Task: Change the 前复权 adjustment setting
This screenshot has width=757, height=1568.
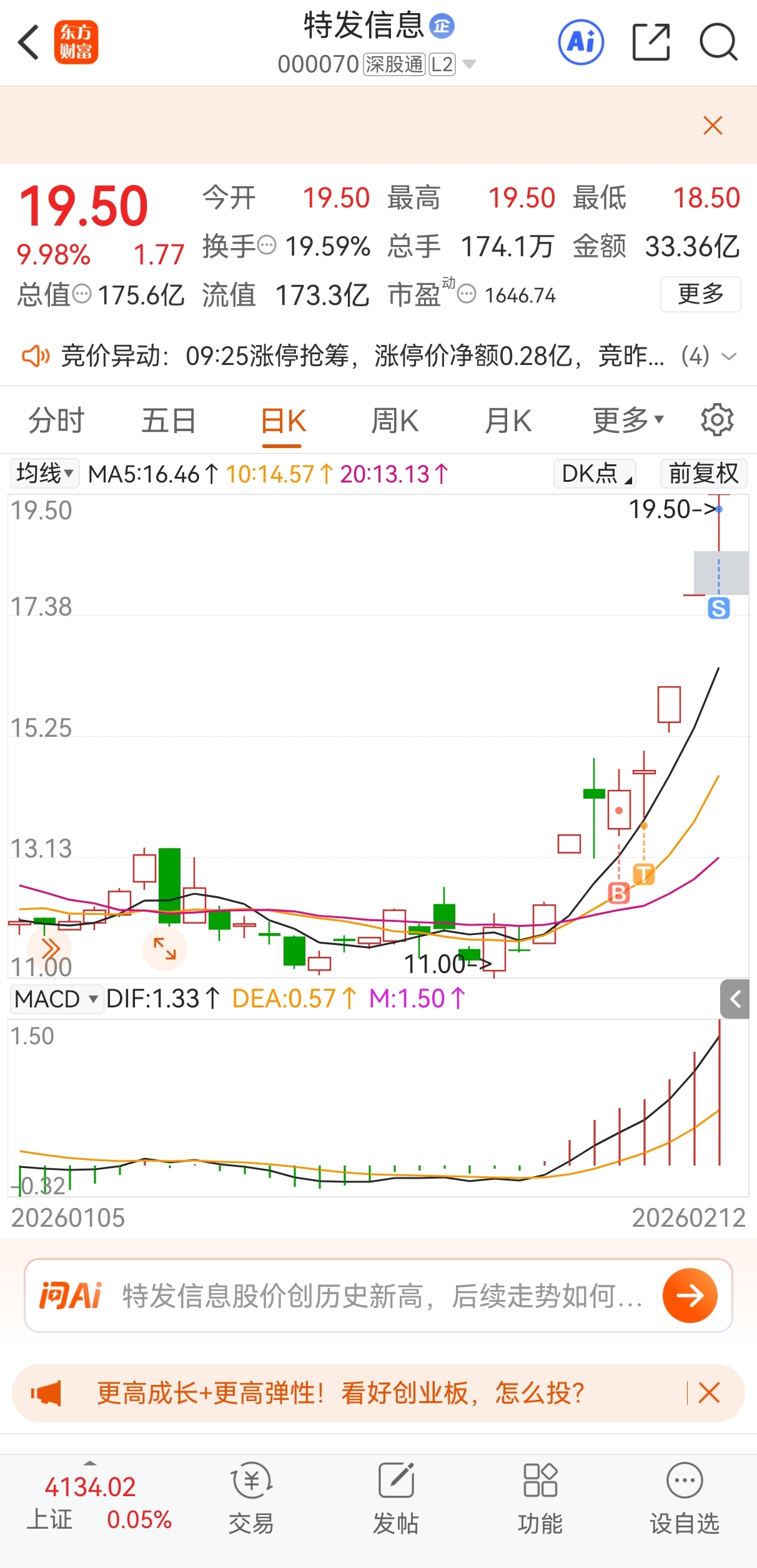Action: point(703,474)
